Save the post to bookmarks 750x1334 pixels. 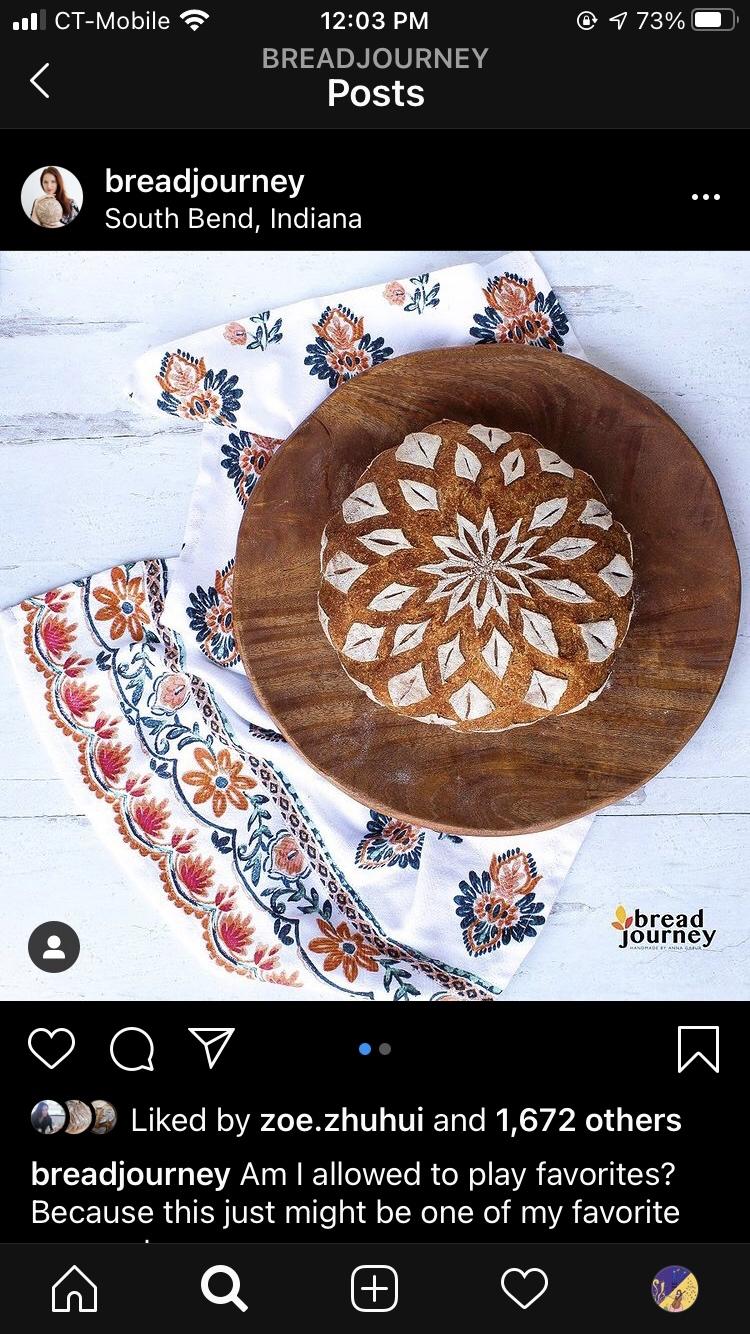click(x=698, y=1049)
